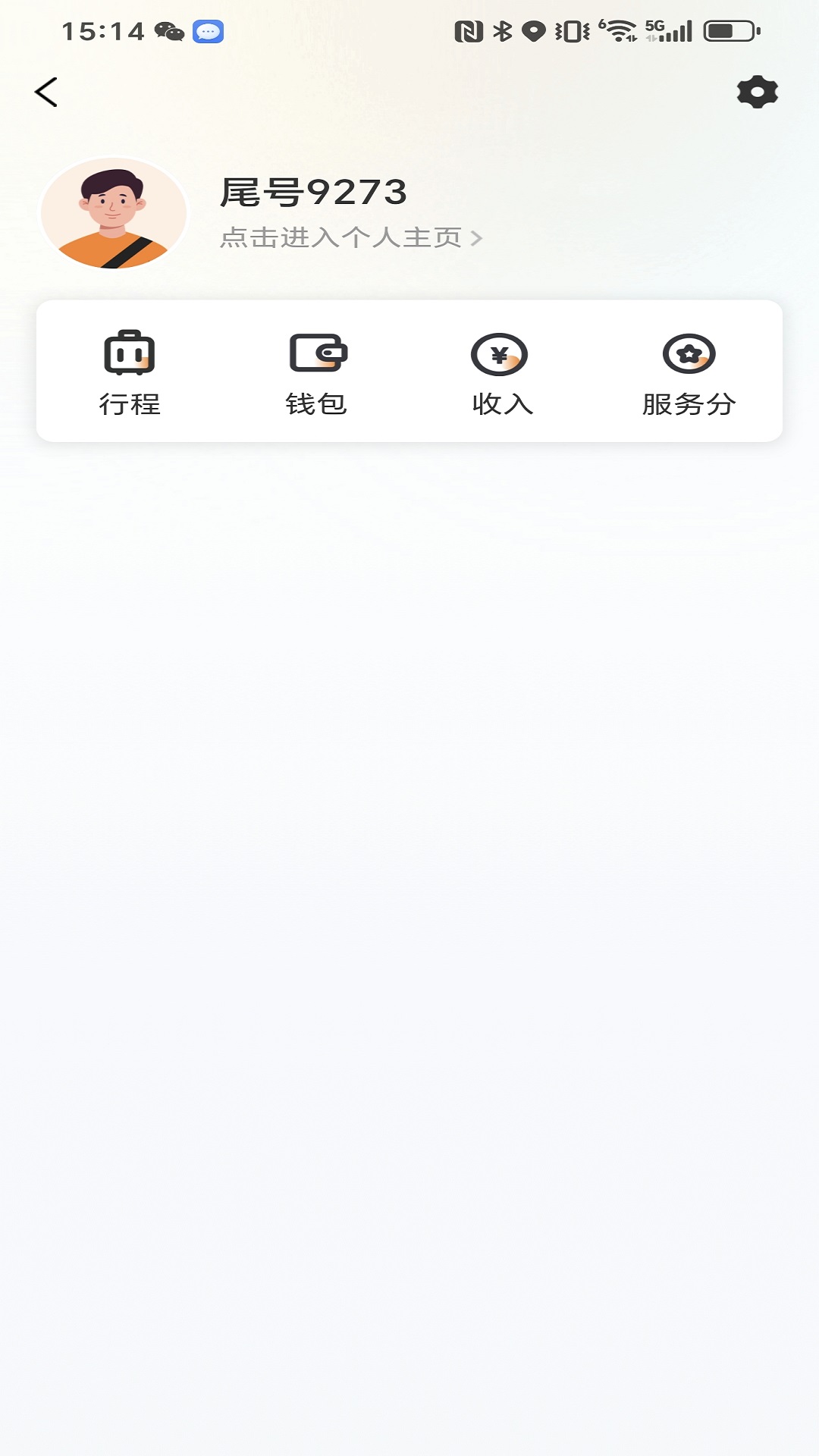View 收入 income
Screen dimensions: 819x1456
point(501,372)
